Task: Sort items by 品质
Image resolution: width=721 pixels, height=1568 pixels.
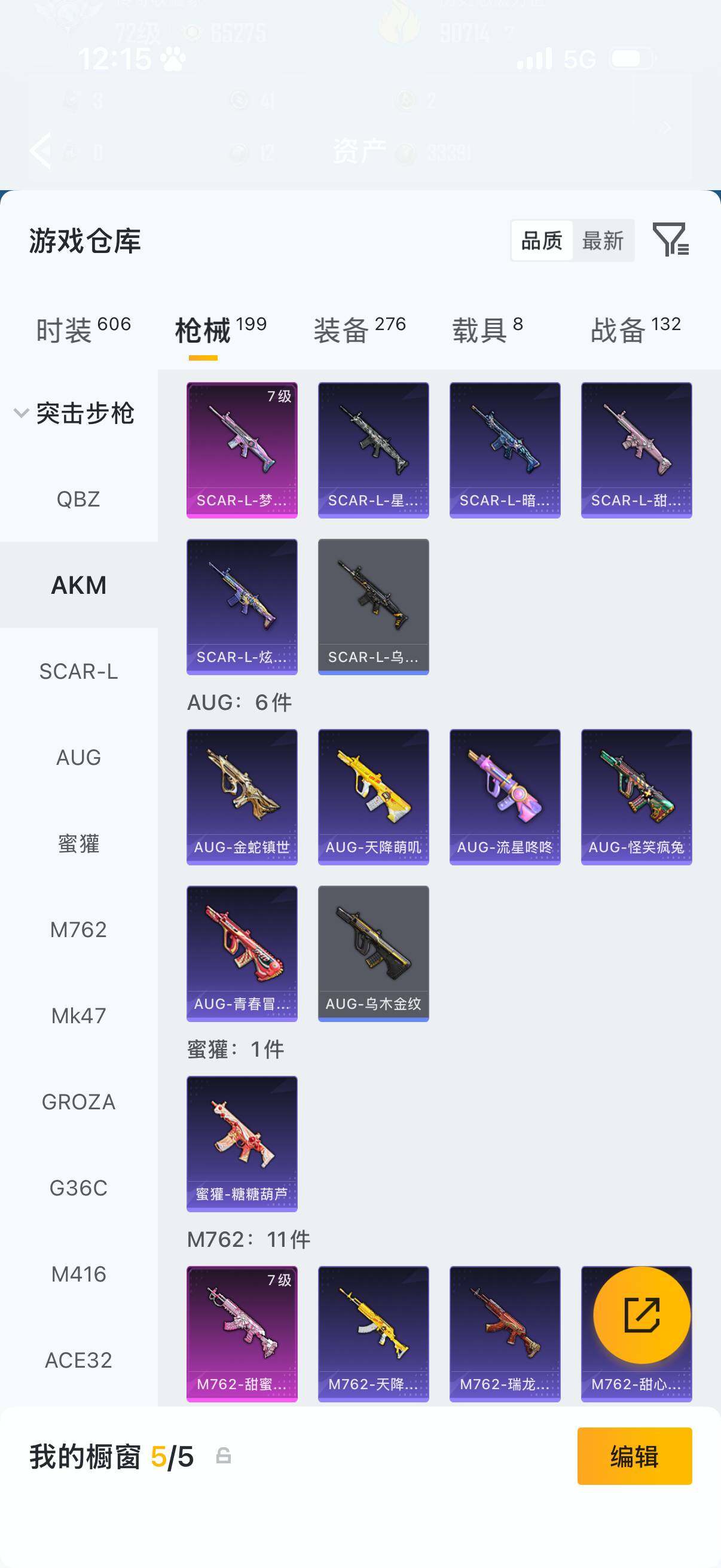Action: (x=542, y=240)
